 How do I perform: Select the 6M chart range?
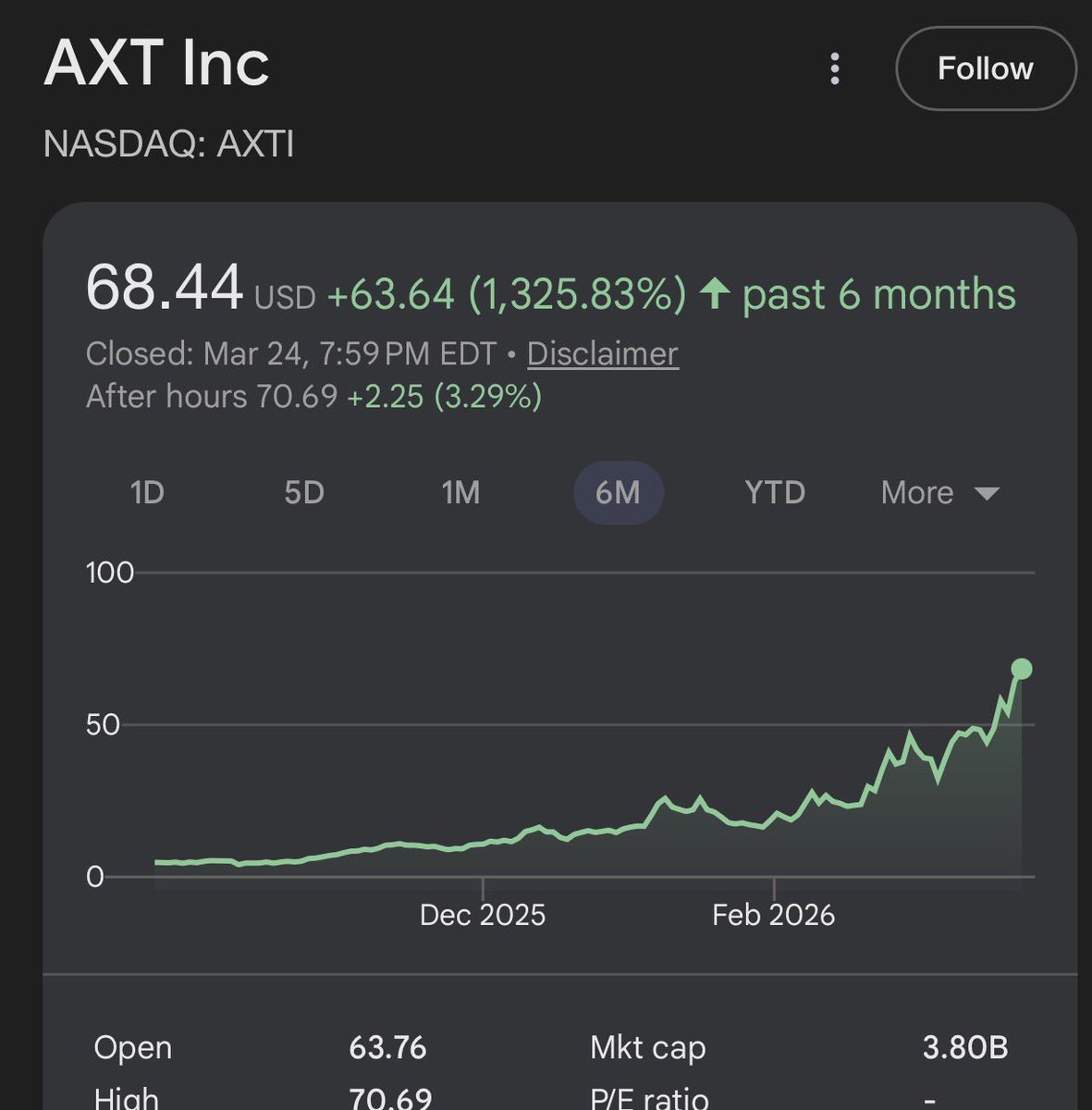click(618, 492)
